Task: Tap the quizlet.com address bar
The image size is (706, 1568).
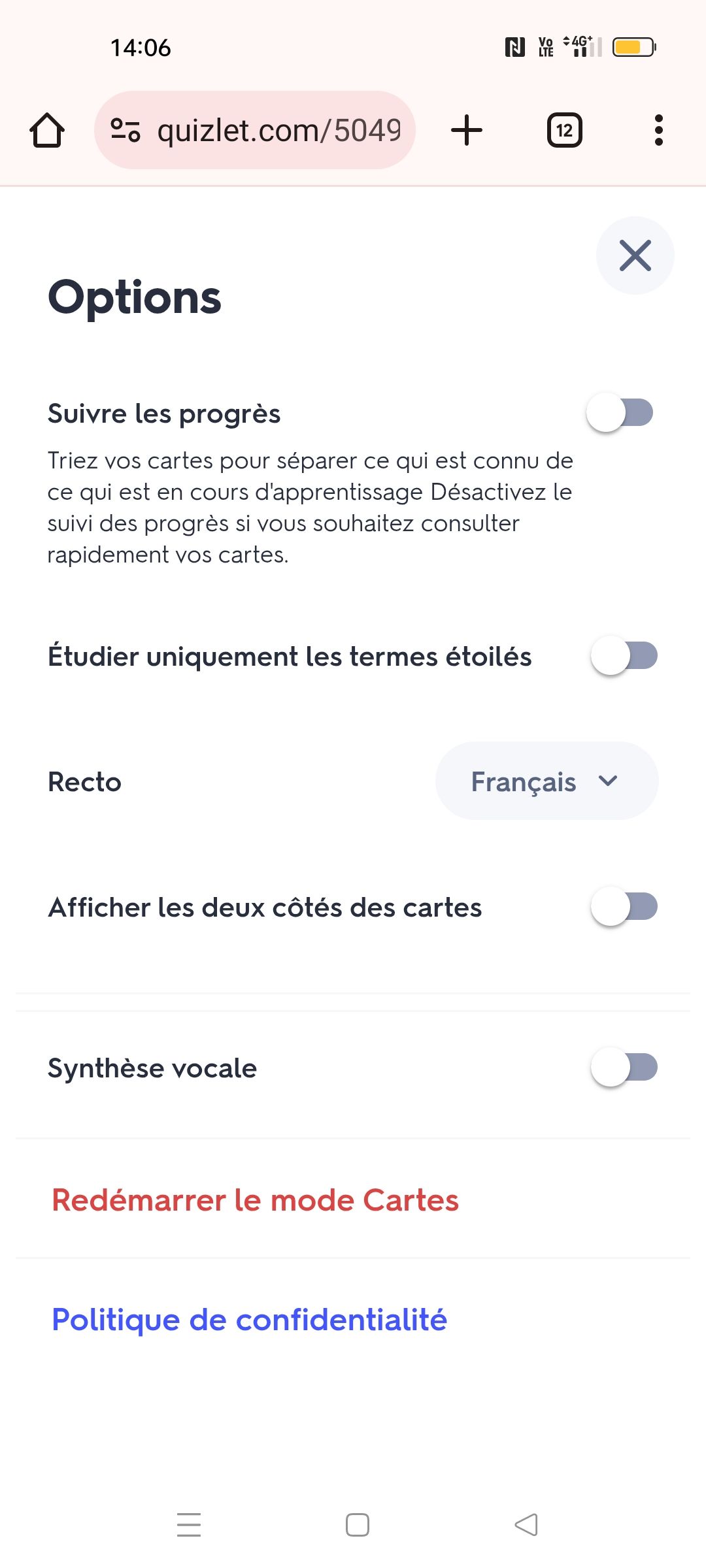Action: (x=280, y=130)
